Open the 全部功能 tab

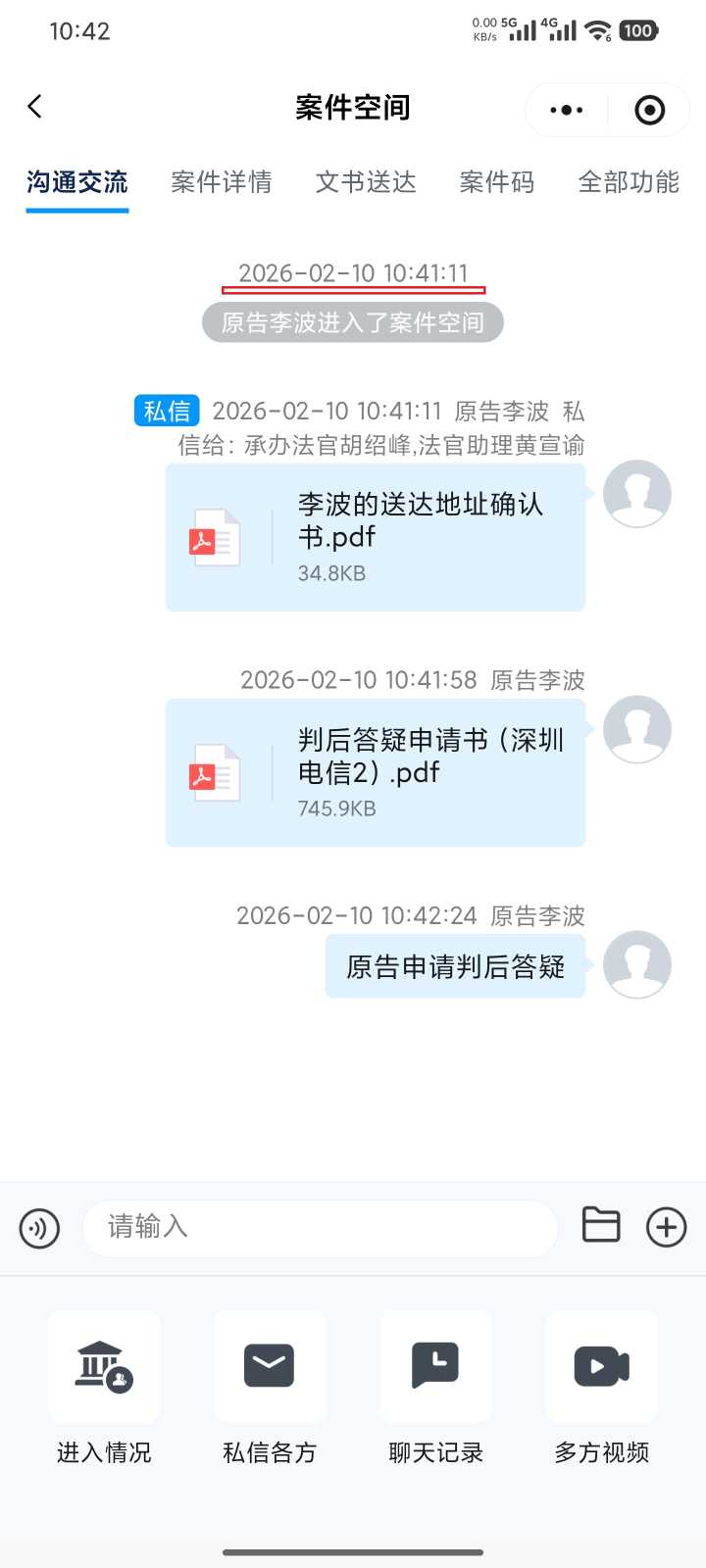pos(629,182)
